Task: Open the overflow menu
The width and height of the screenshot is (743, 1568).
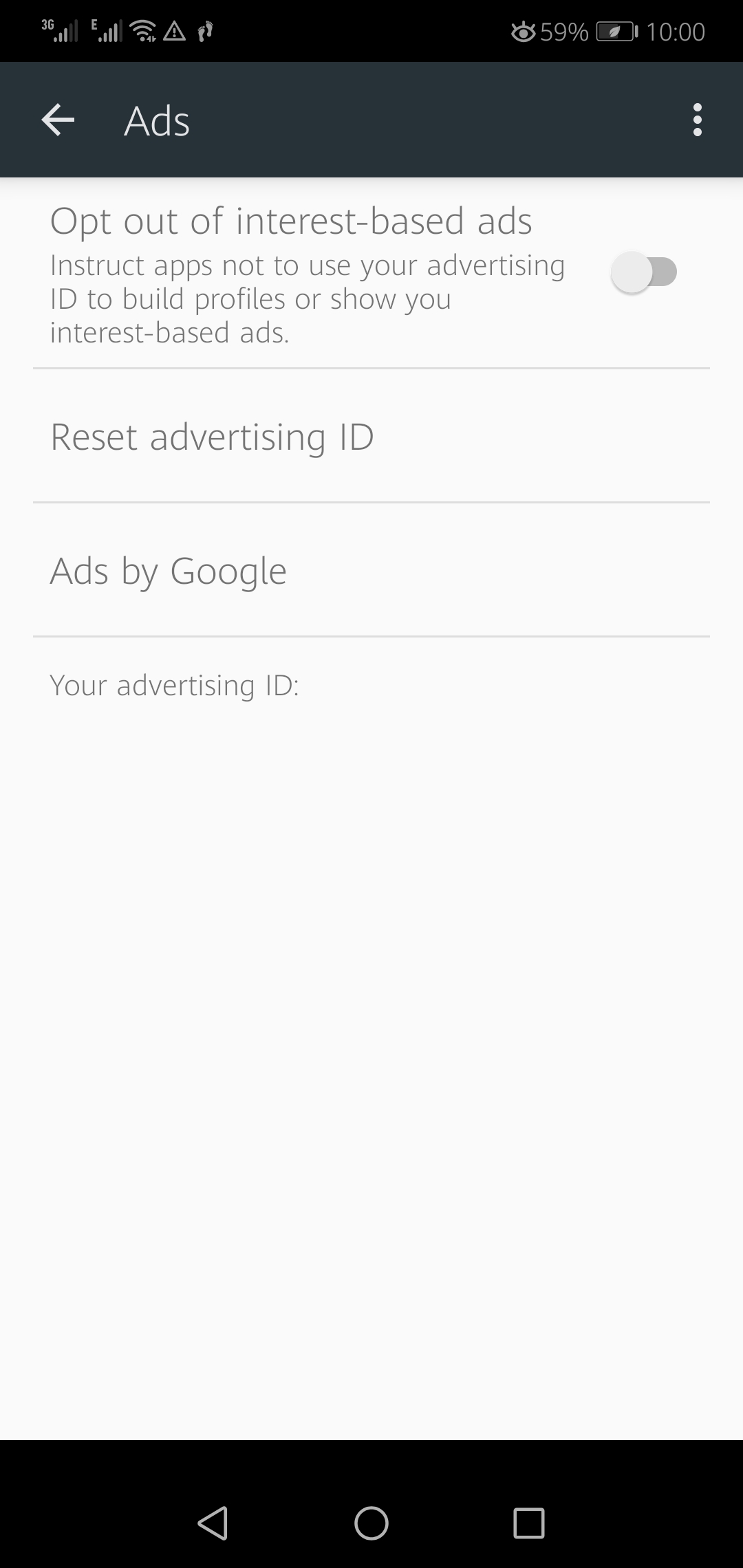Action: coord(697,120)
